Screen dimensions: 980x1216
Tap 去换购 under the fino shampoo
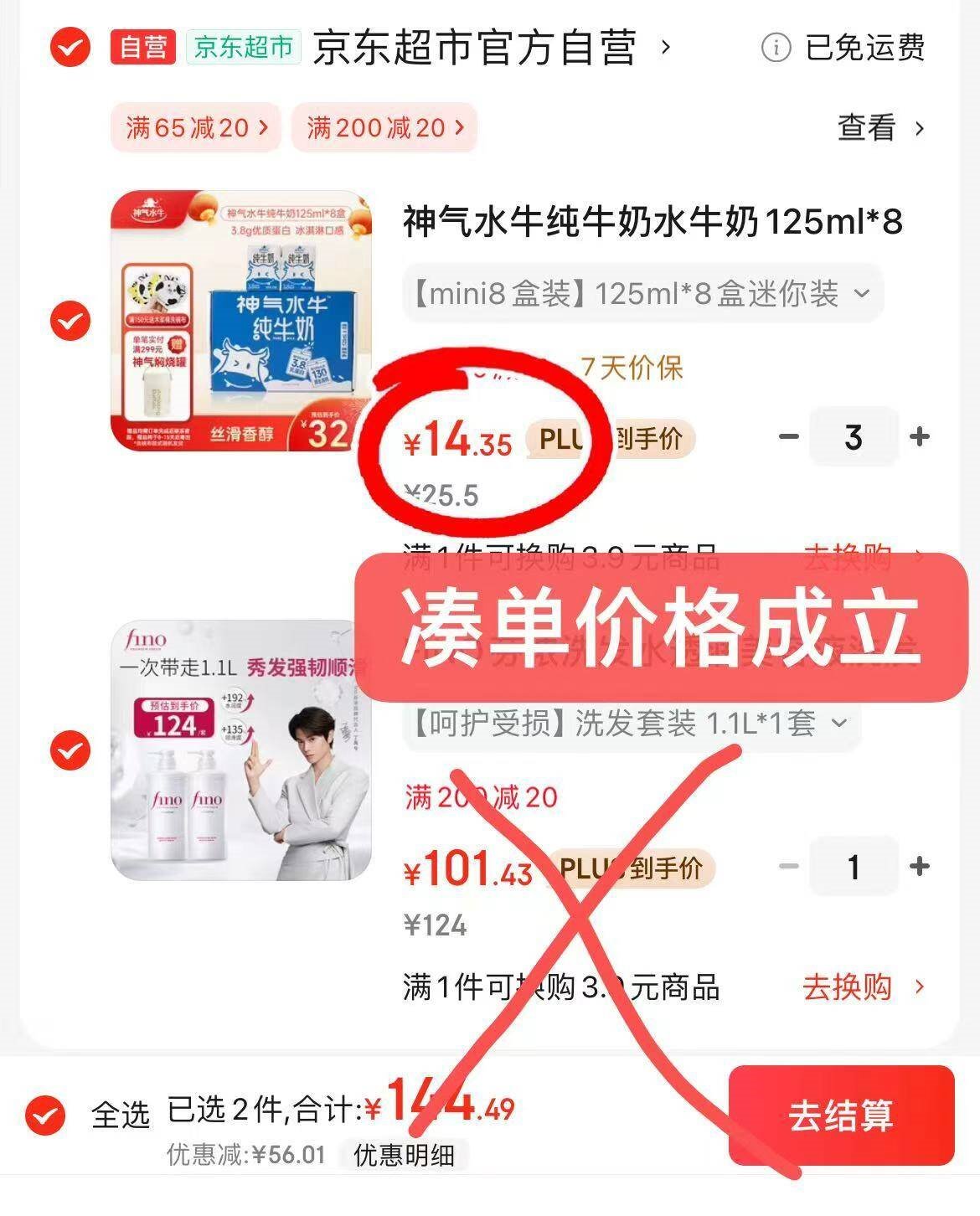point(862,987)
